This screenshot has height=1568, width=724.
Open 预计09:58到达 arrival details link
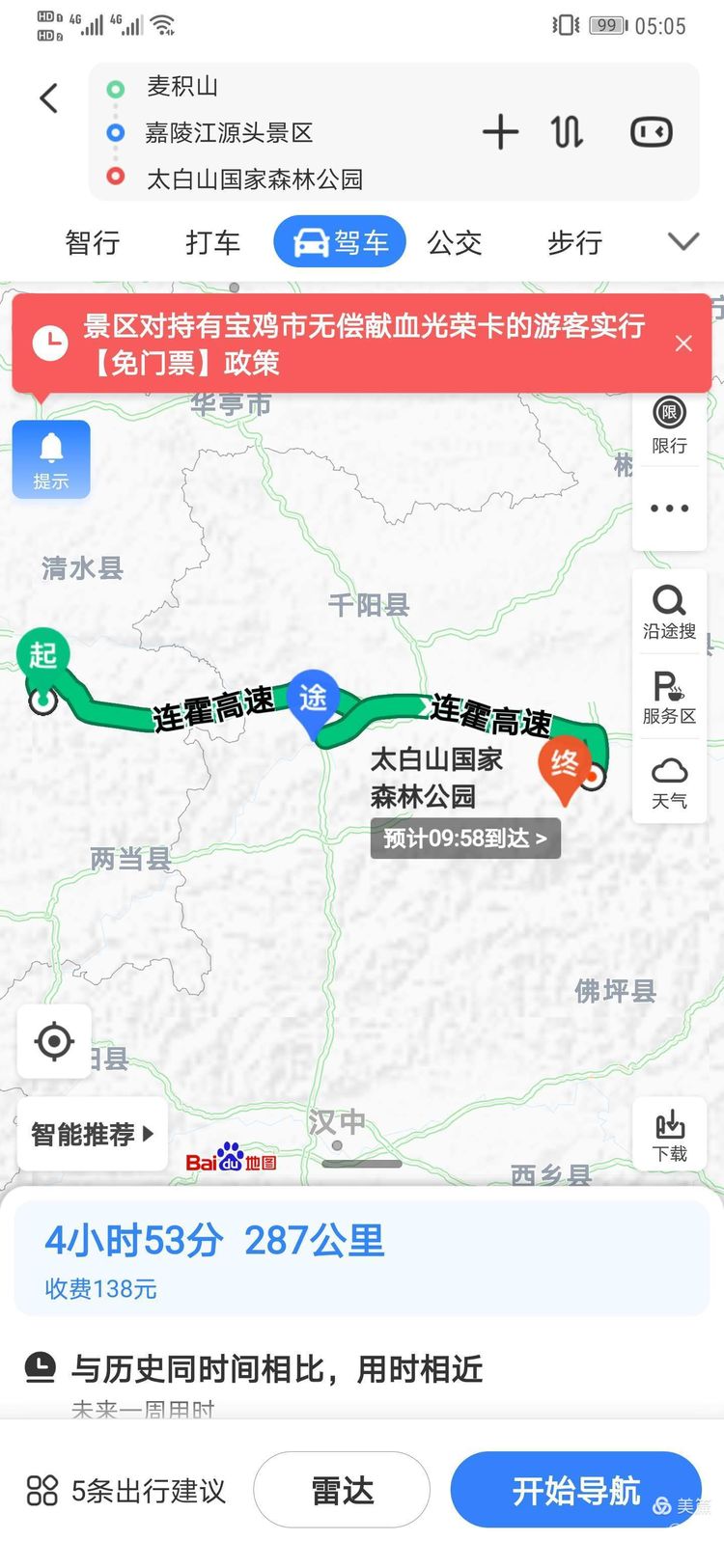click(x=464, y=838)
